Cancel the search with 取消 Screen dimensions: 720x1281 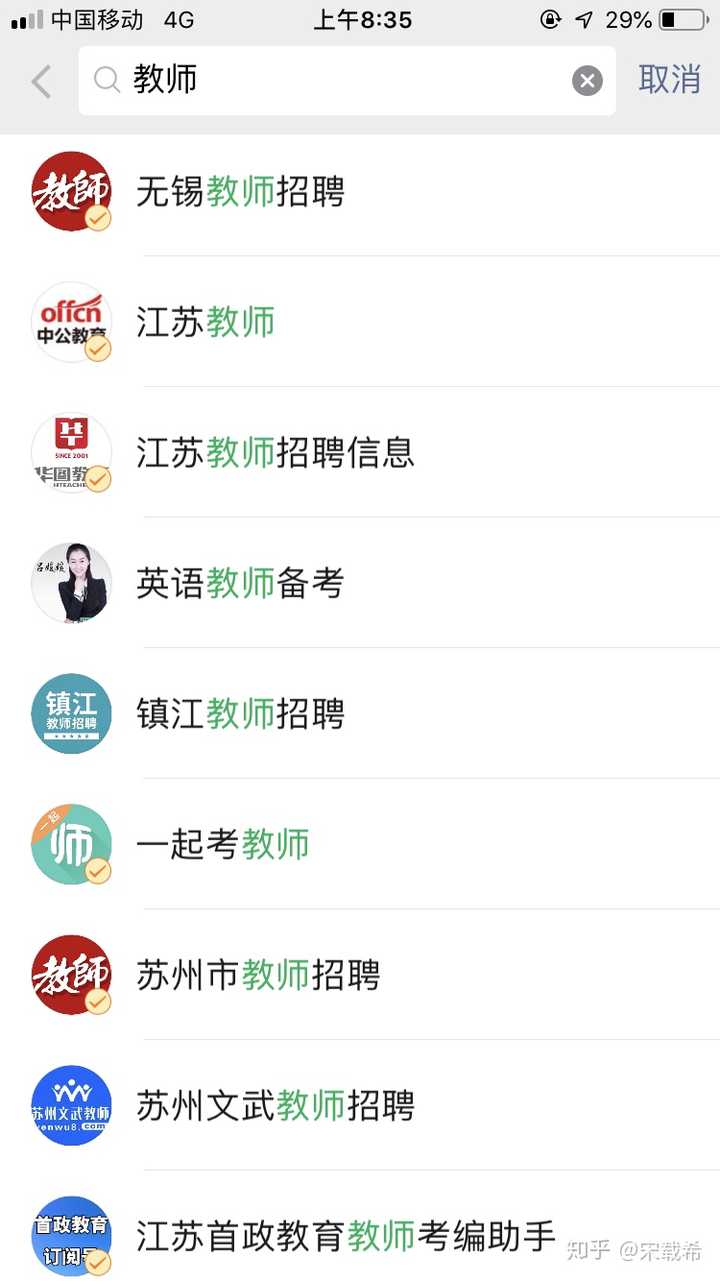tap(669, 80)
